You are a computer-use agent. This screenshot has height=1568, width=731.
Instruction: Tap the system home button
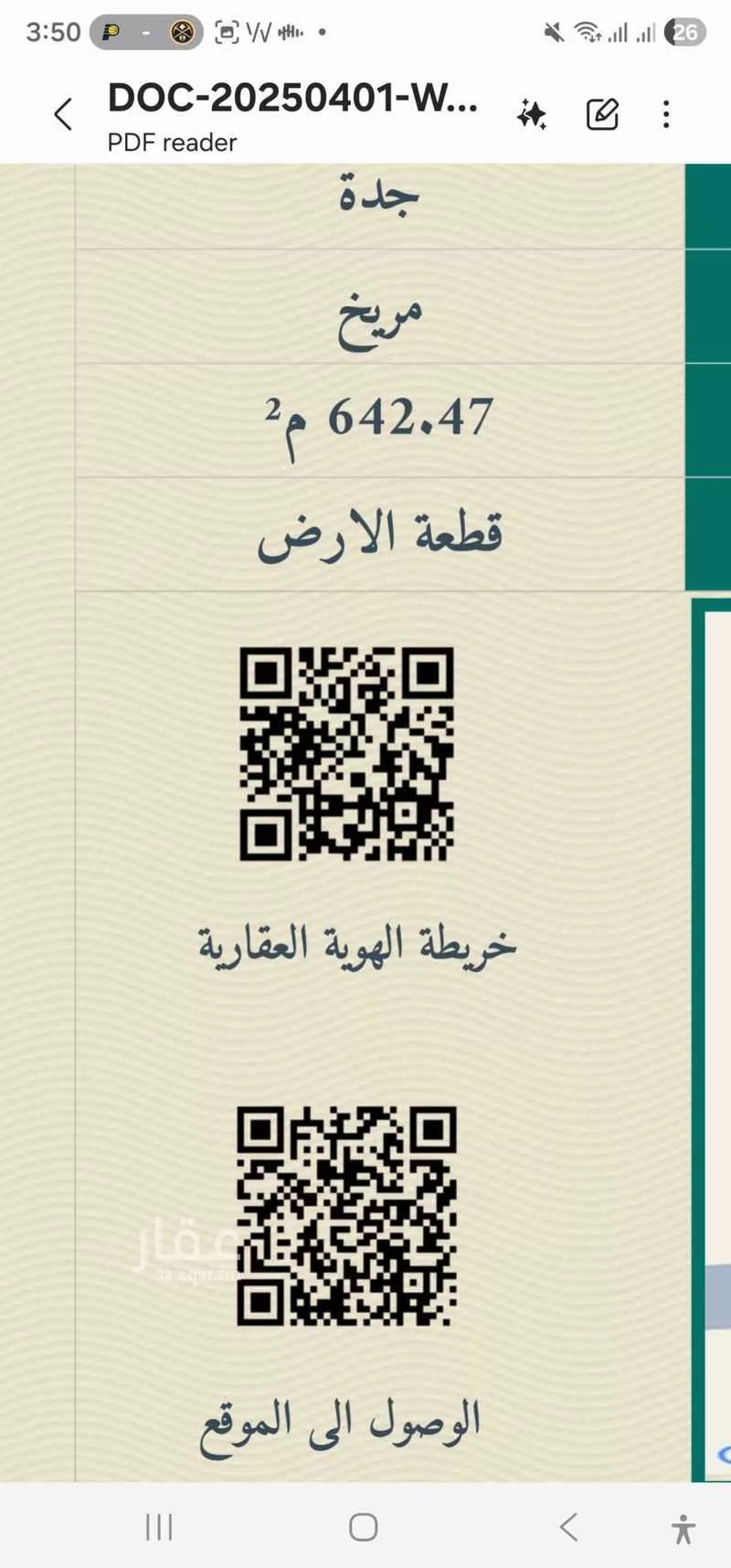[364, 1526]
